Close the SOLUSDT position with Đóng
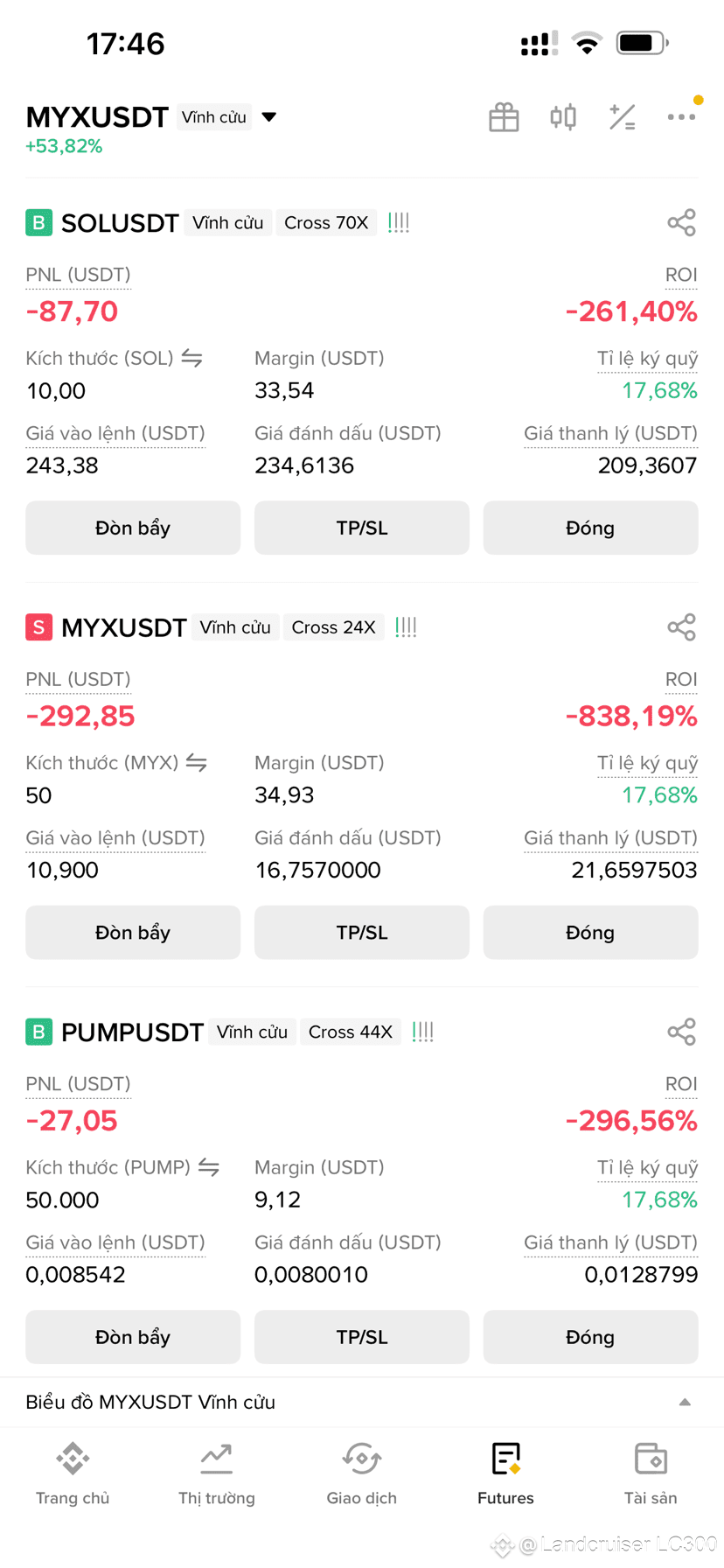Image resolution: width=724 pixels, height=1568 pixels. (590, 528)
